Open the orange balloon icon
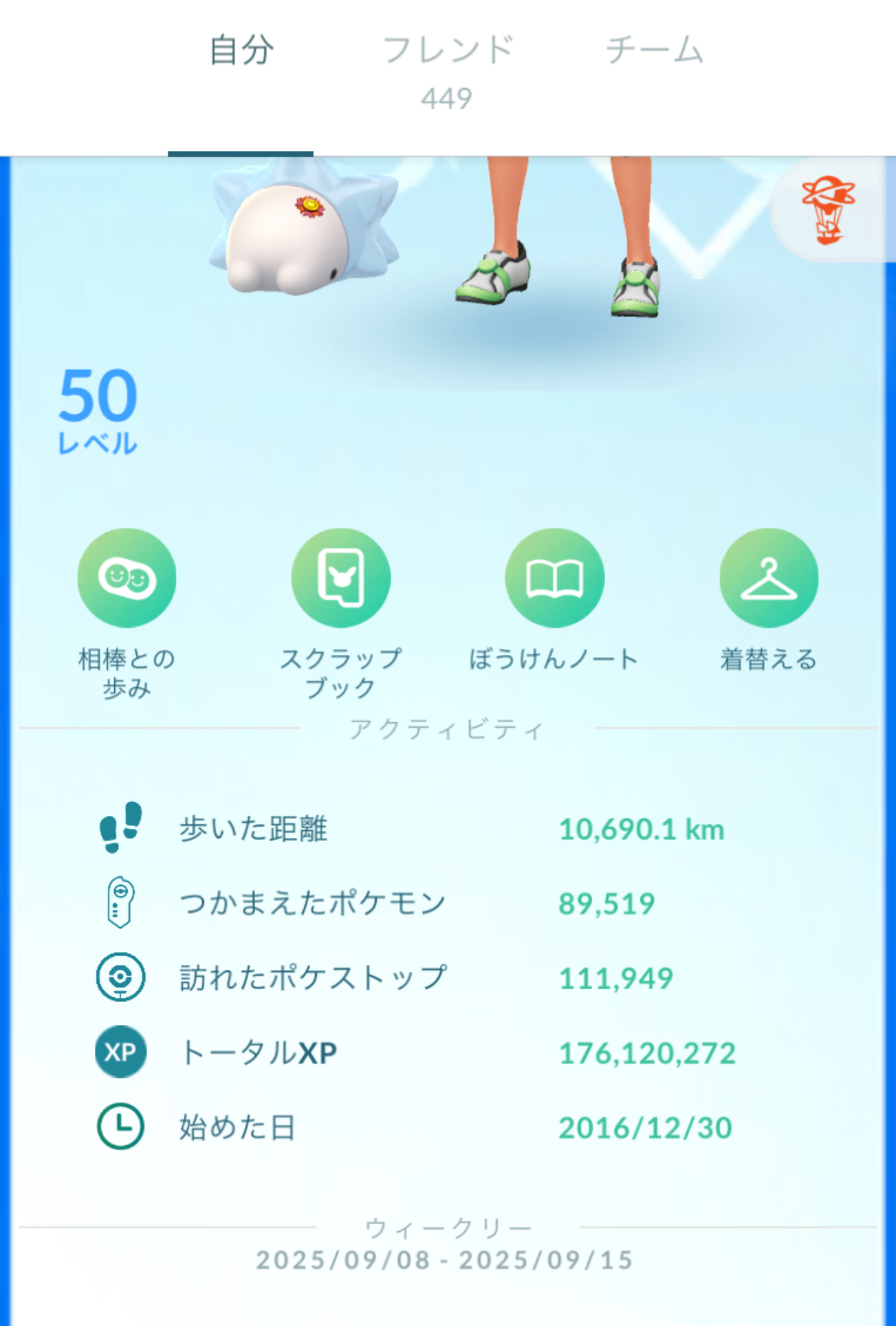This screenshot has height=1326, width=896. point(829,209)
